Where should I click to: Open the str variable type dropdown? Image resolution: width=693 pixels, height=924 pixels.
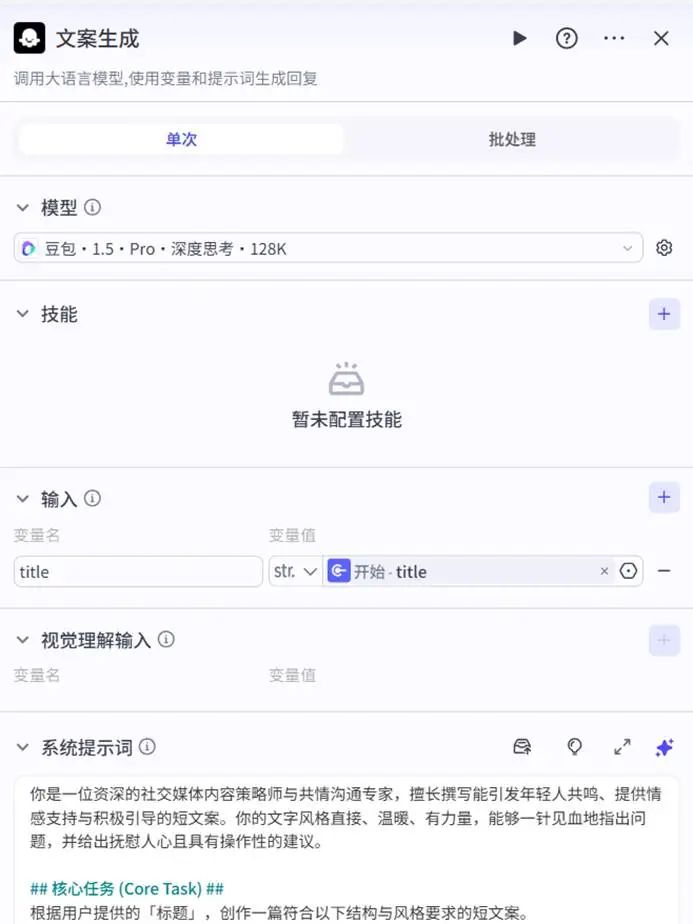click(x=296, y=572)
